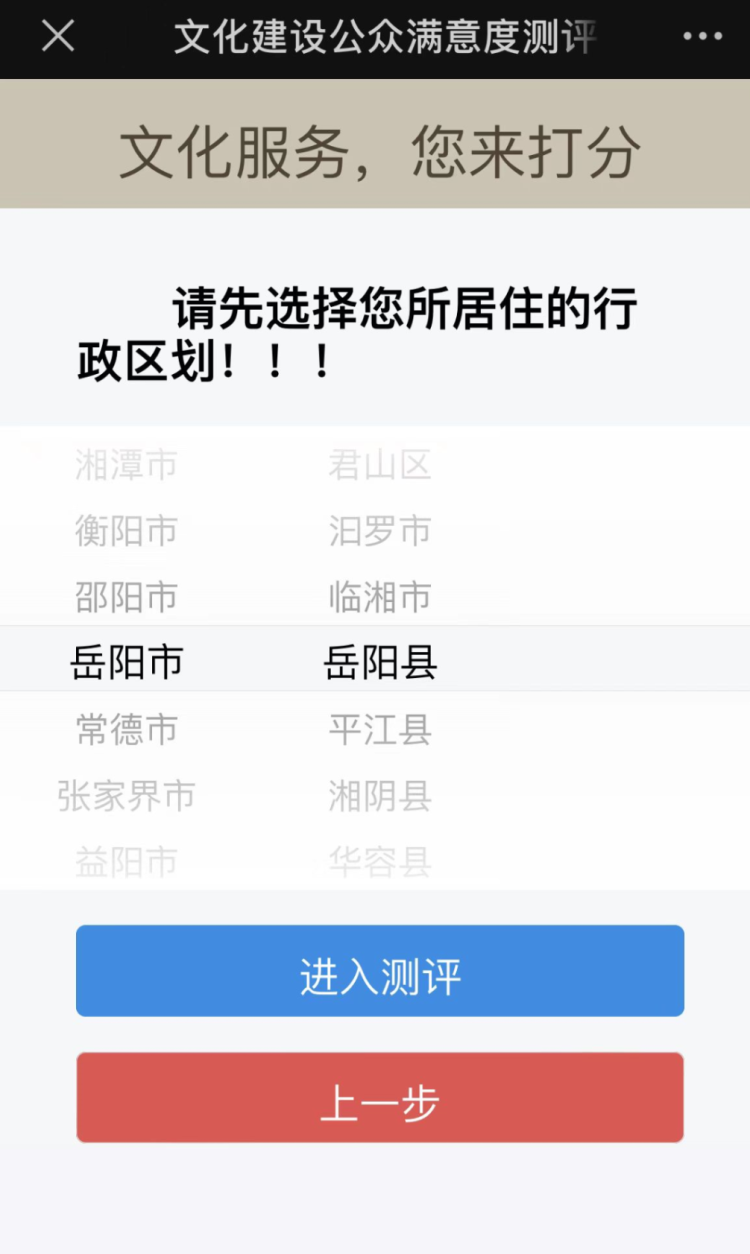This screenshot has width=750, height=1254.
Task: Select 华容县 in the district picker
Action: (380, 861)
